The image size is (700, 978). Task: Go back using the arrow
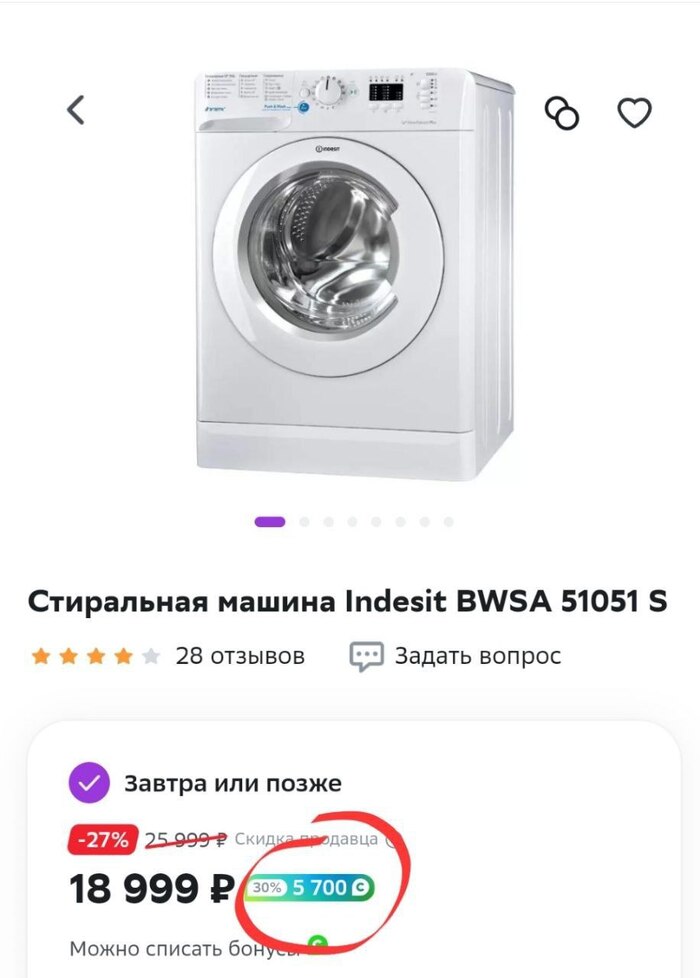76,110
